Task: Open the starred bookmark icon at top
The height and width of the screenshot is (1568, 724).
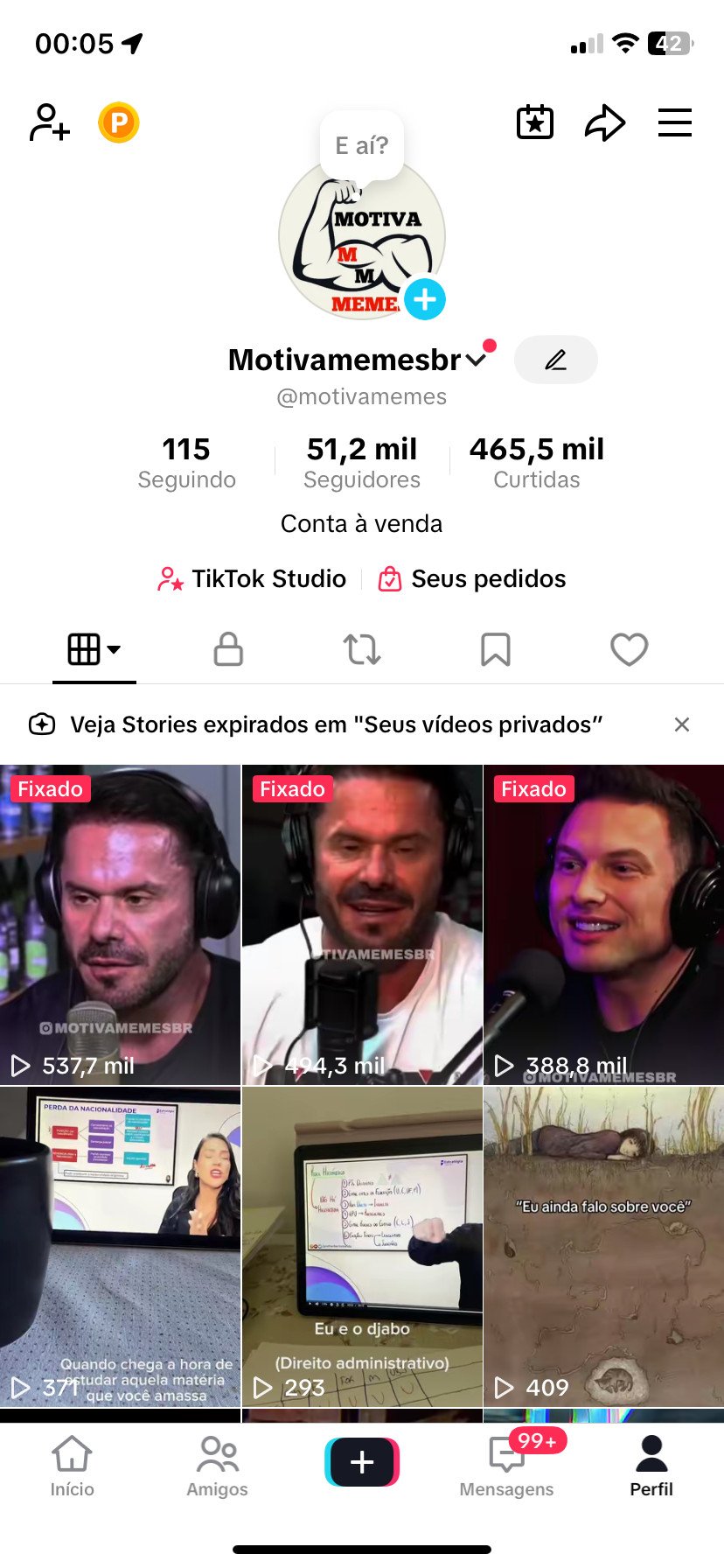Action: (534, 122)
